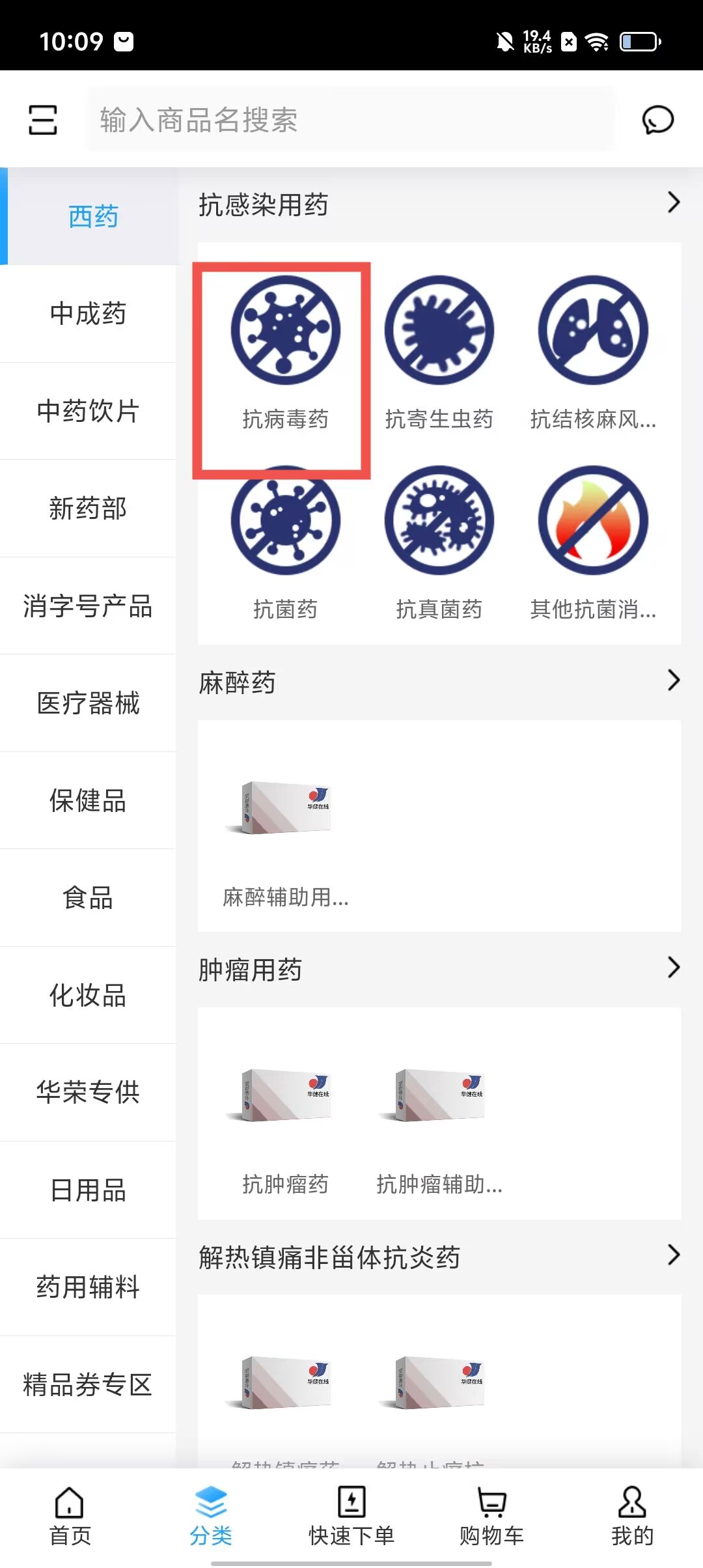
Task: Switch to 快速下单 tab
Action: 351,1516
